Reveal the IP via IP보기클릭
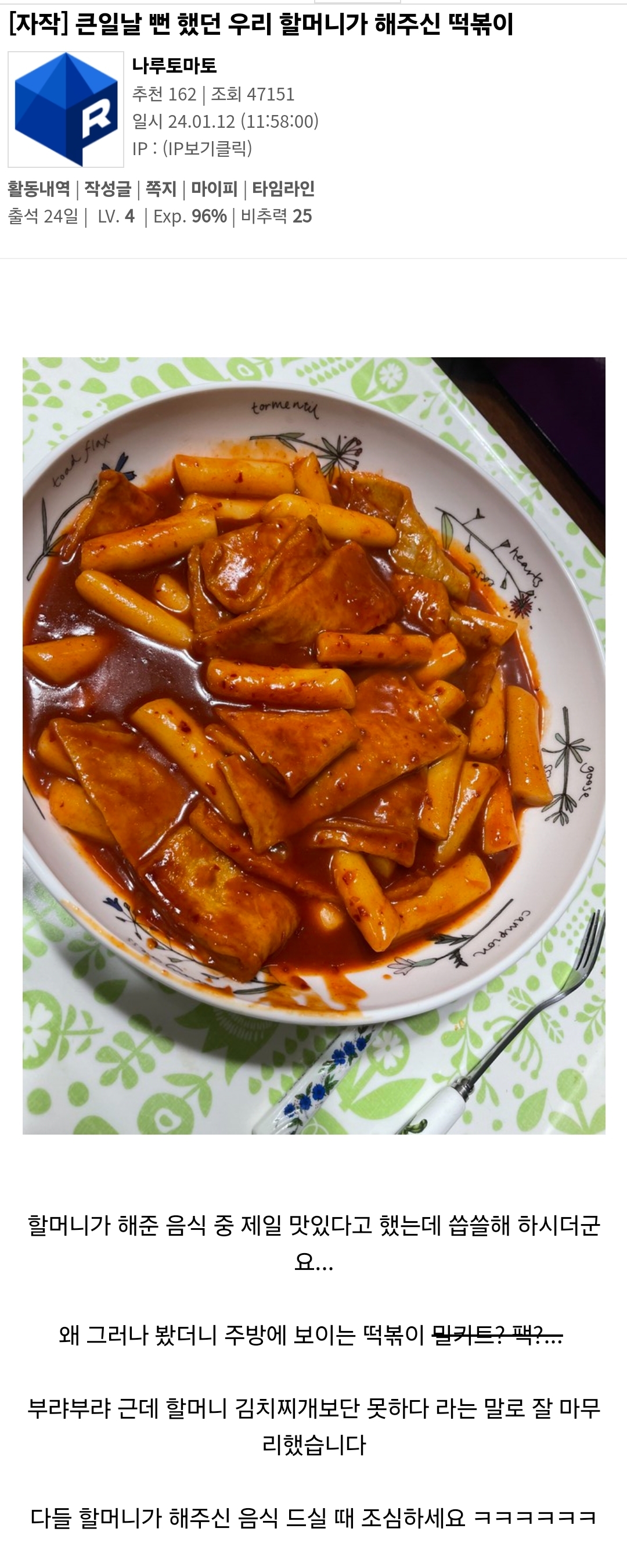627x1568 pixels. tap(207, 148)
